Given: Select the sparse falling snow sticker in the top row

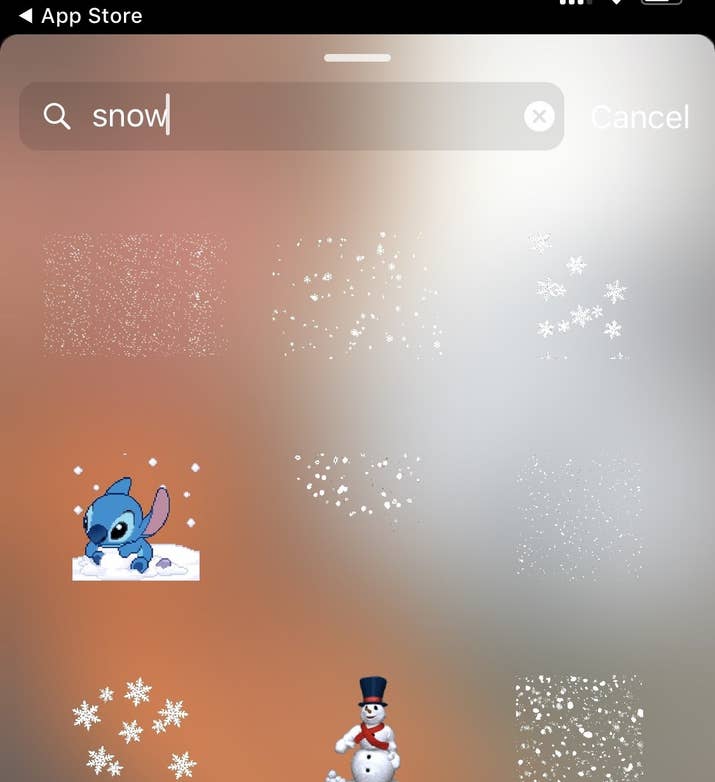Looking at the screenshot, I should (357, 297).
